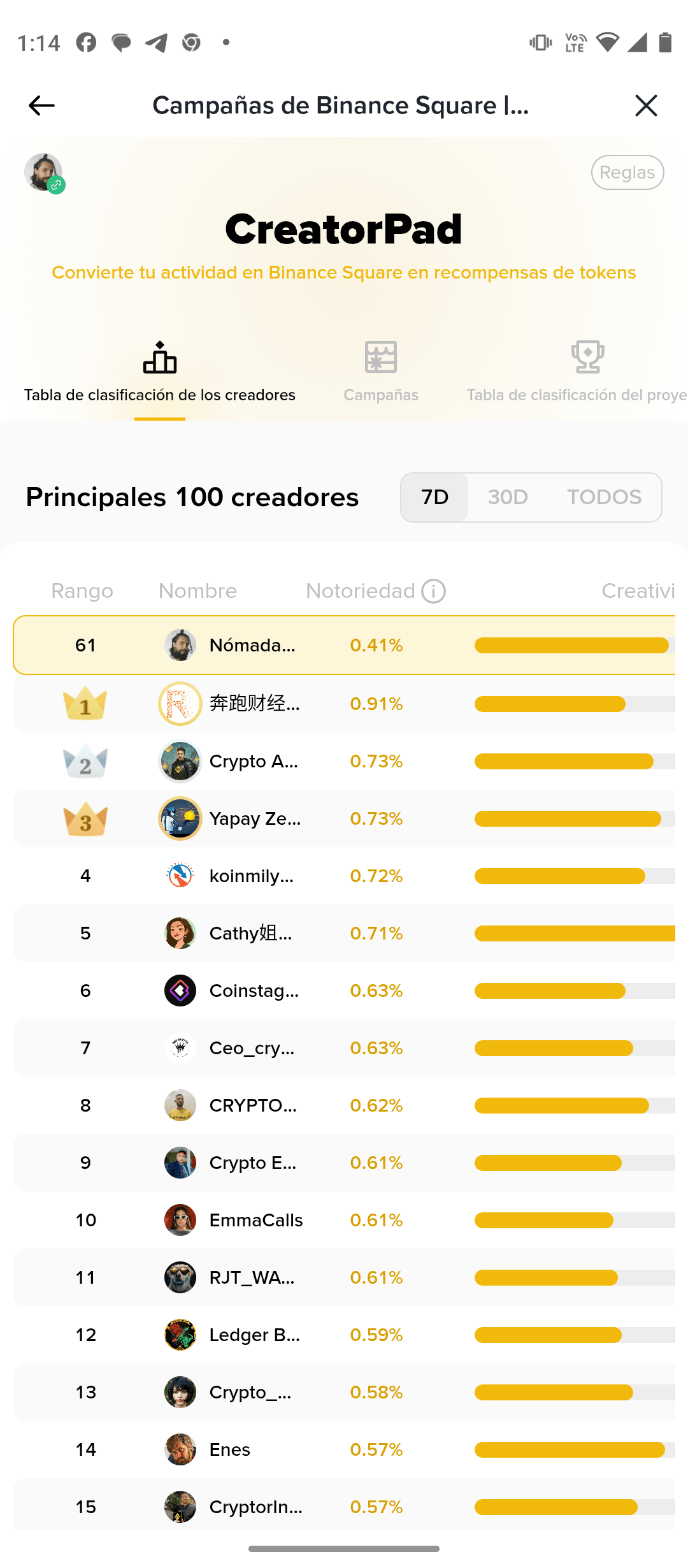The height and width of the screenshot is (1568, 688).
Task: Open the Nómada creator row ranked 61
Action: [x=344, y=645]
